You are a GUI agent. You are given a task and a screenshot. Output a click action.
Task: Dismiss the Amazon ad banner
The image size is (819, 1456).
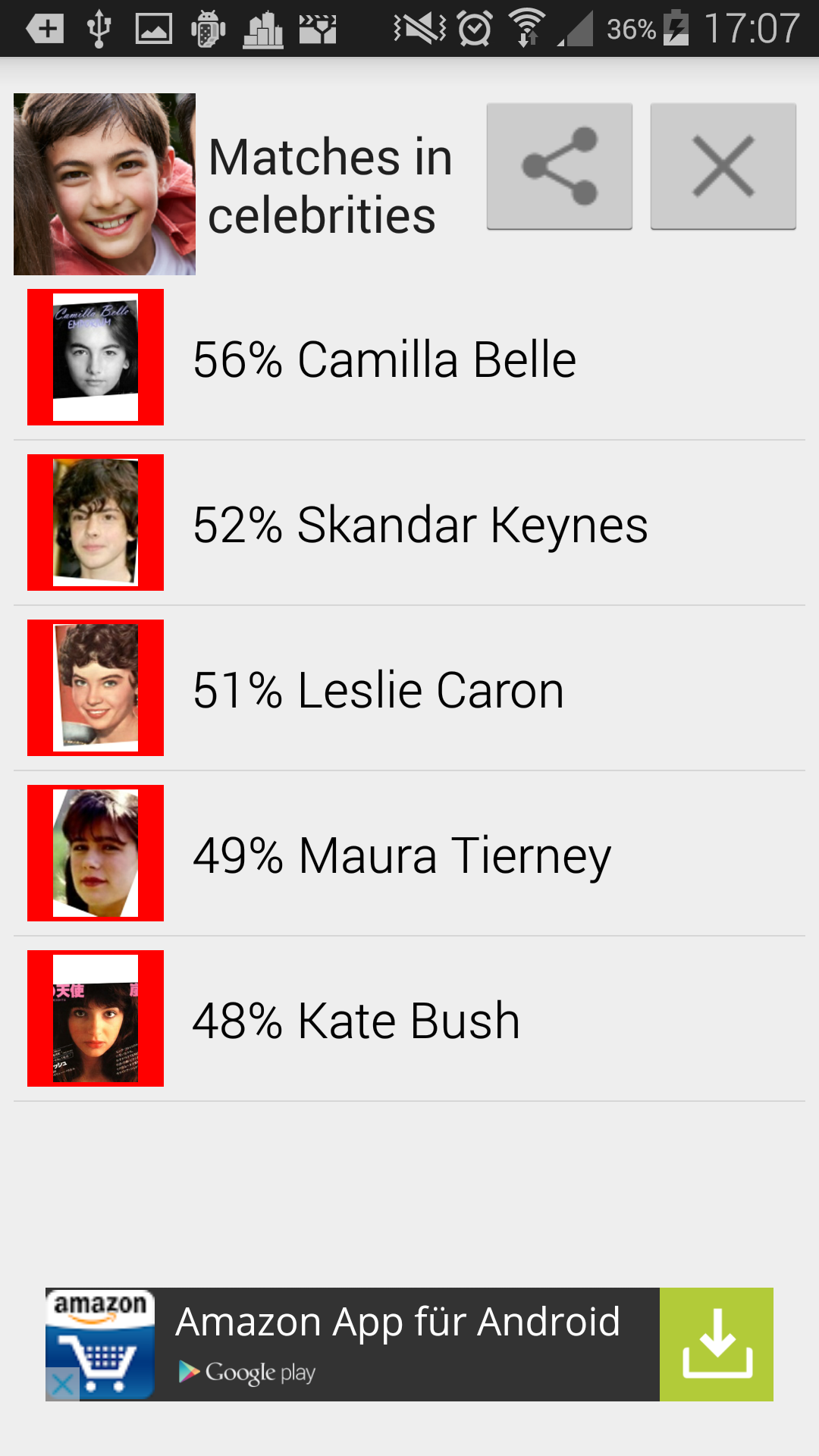[x=62, y=1385]
